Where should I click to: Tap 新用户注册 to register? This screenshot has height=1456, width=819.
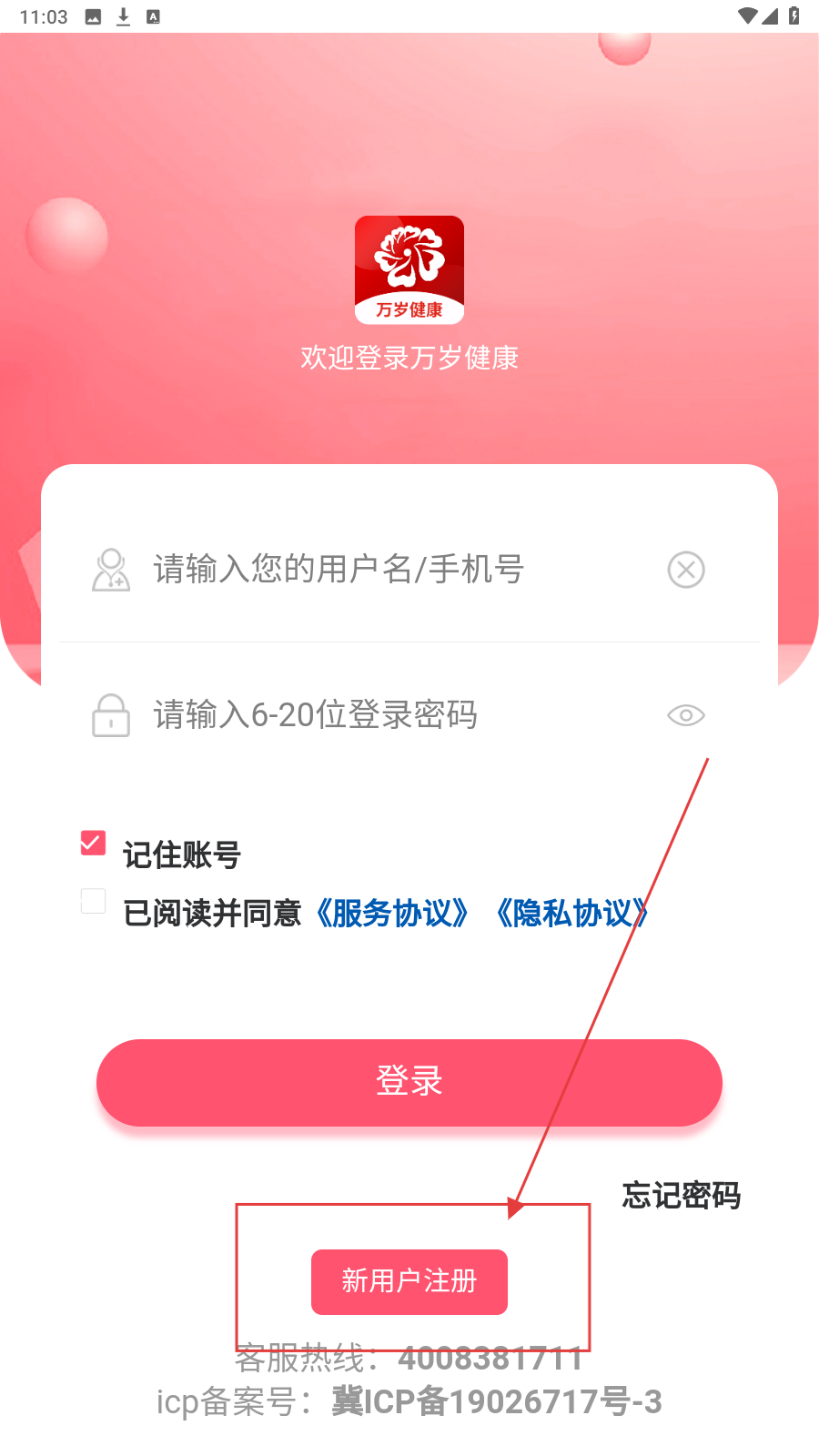point(409,1281)
